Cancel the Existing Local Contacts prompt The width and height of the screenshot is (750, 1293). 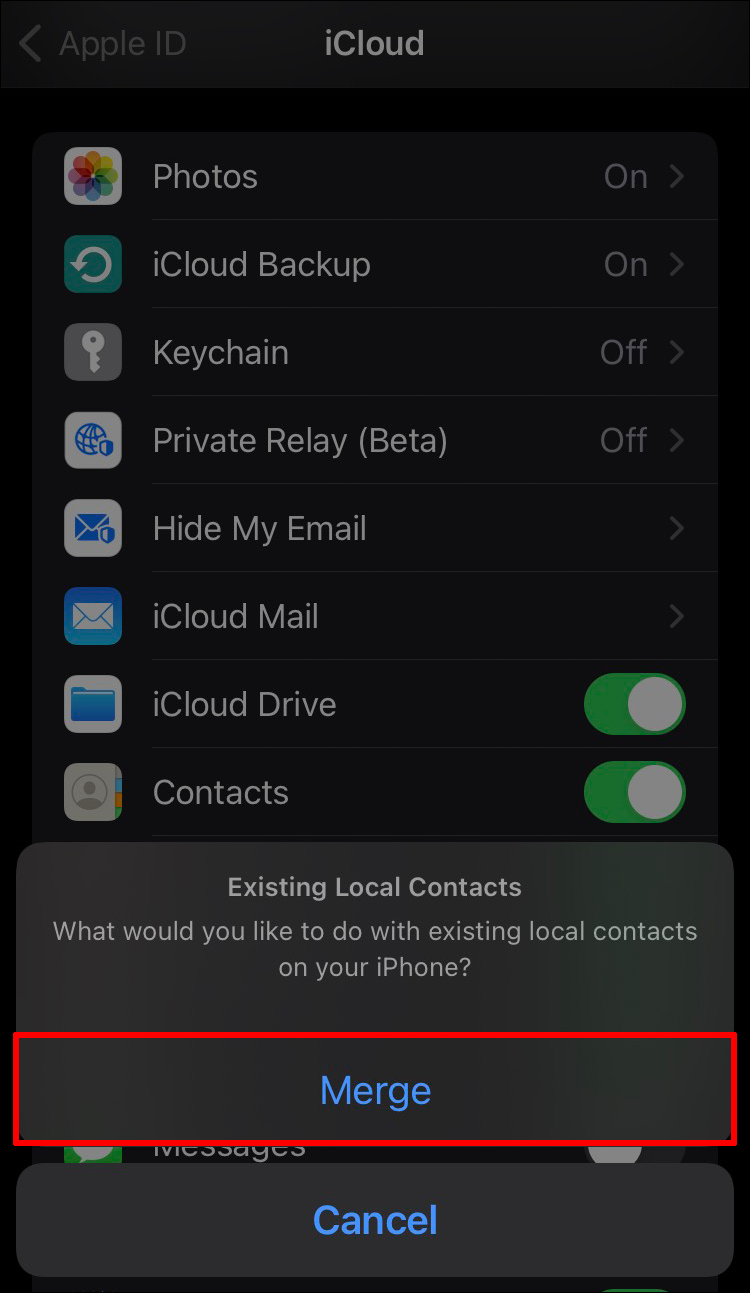(x=375, y=1220)
